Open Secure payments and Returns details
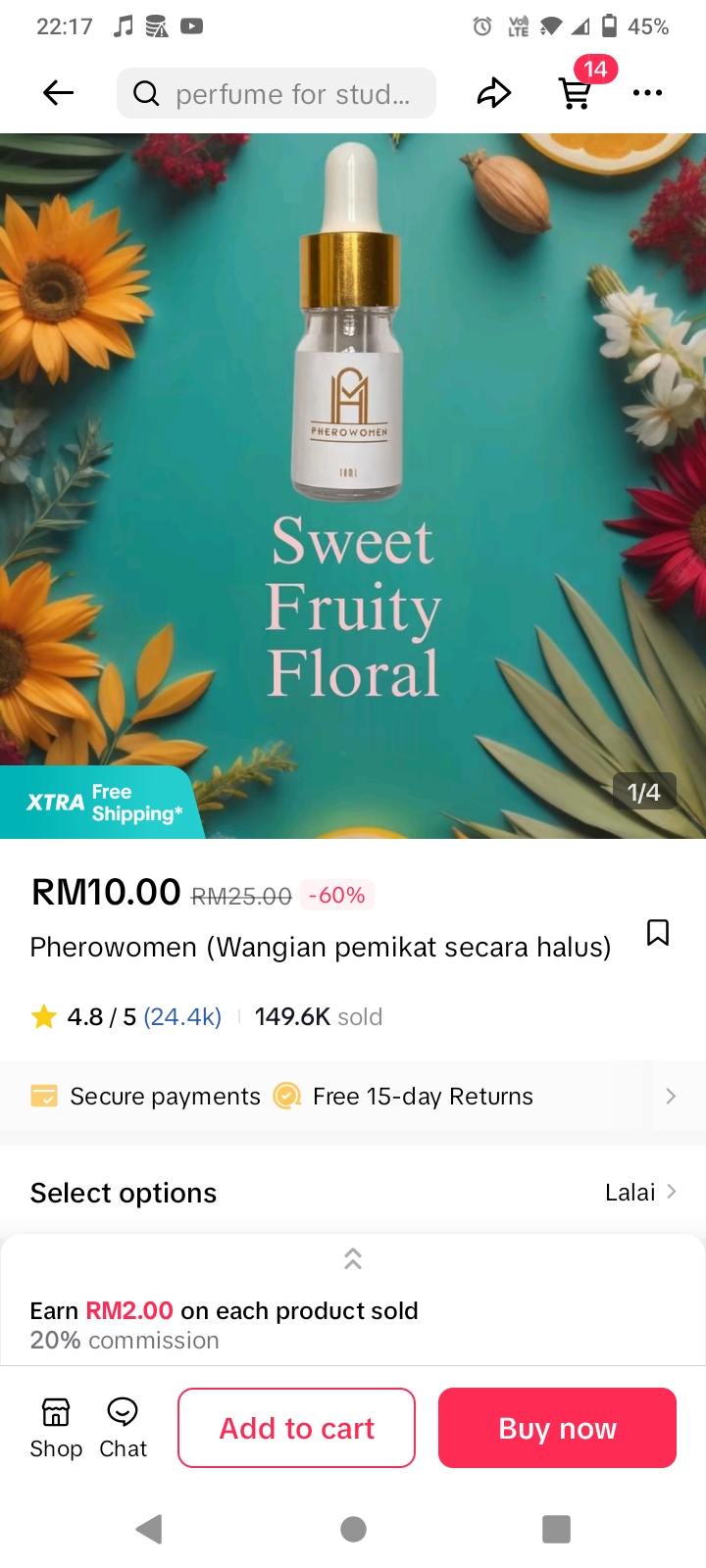706x1568 pixels. coord(353,1096)
